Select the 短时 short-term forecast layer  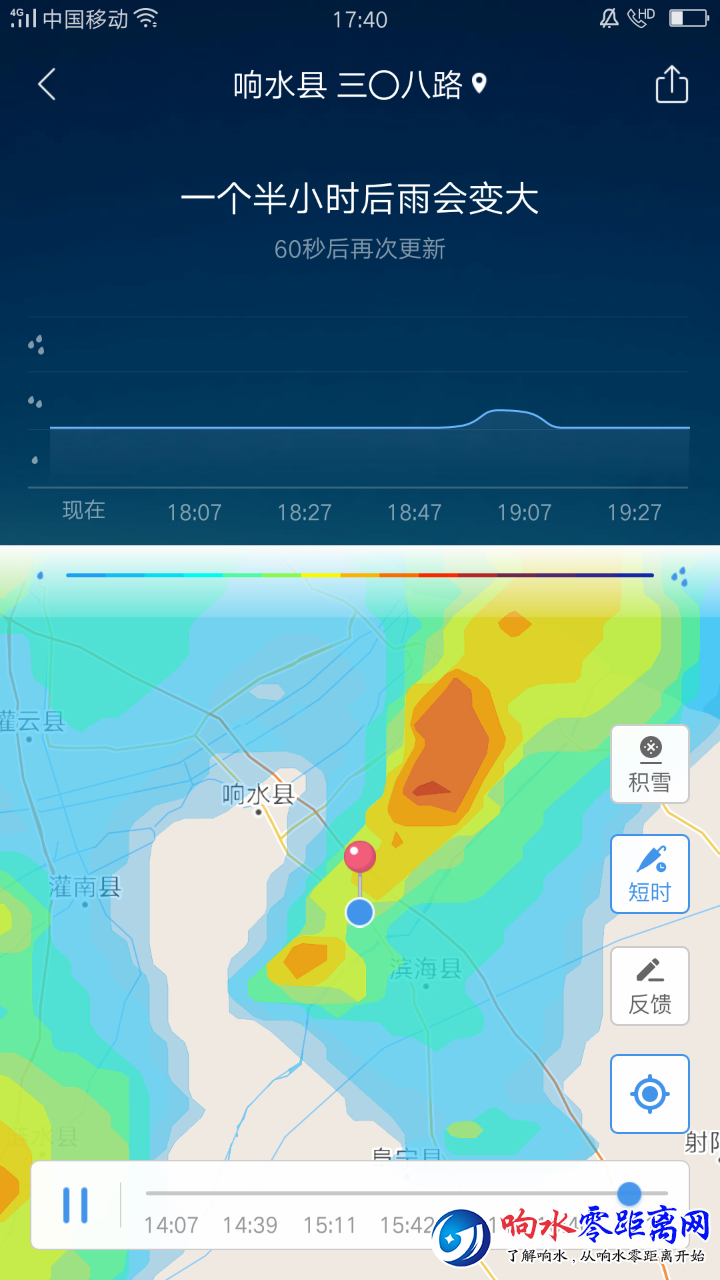pos(650,874)
